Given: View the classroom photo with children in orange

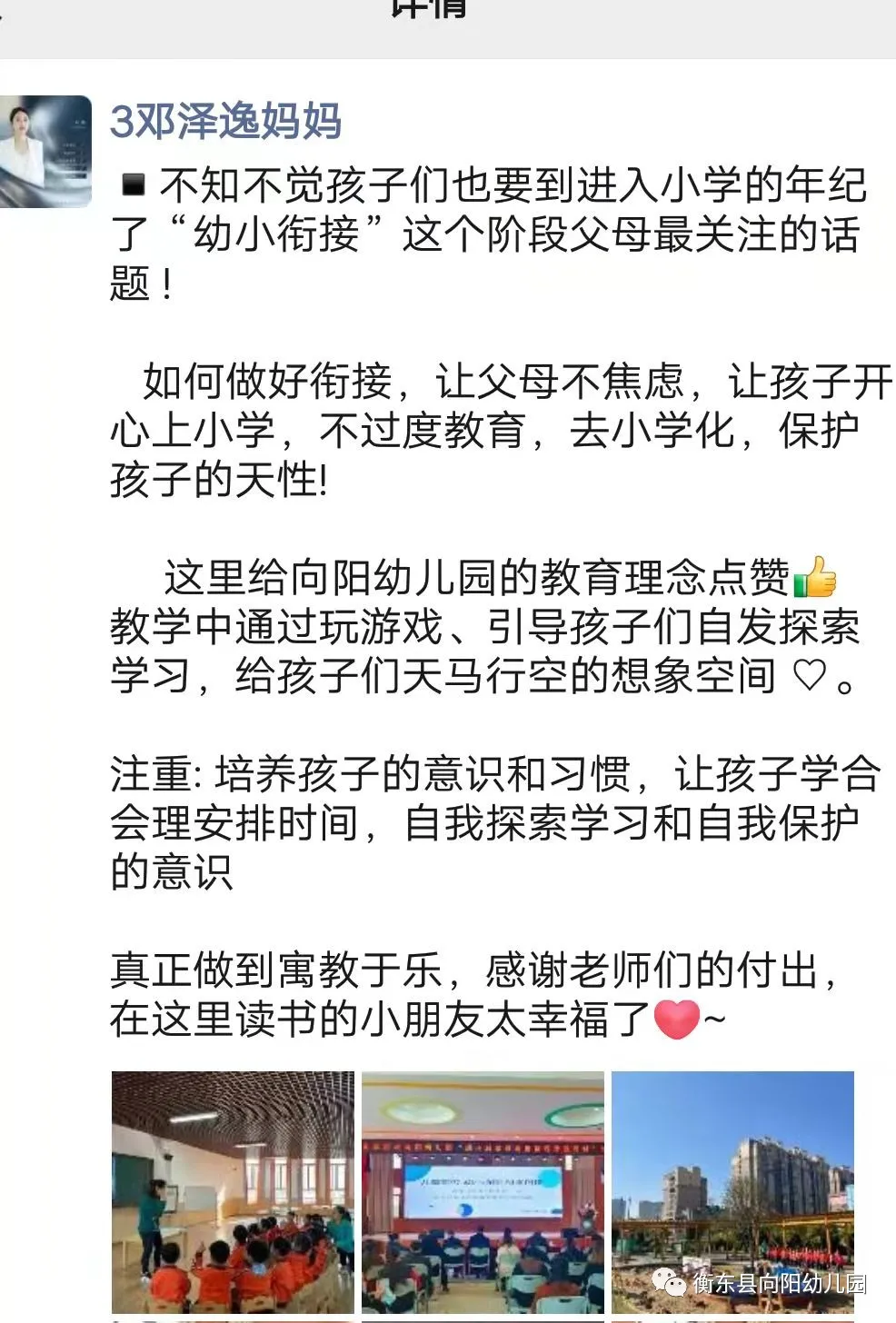Looking at the screenshot, I should point(233,1191).
